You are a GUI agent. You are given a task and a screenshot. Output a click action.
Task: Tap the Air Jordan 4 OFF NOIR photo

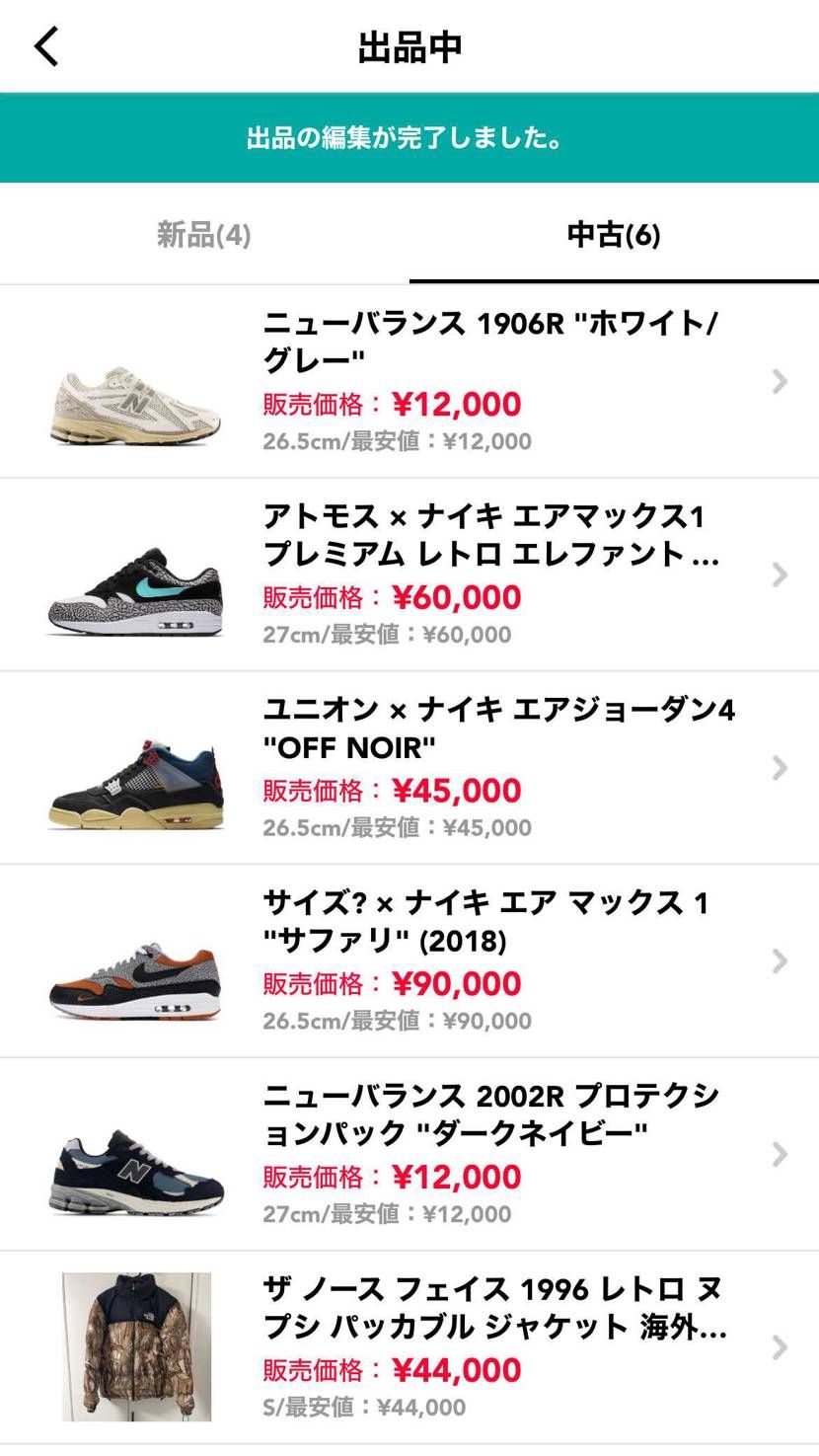pos(135,780)
